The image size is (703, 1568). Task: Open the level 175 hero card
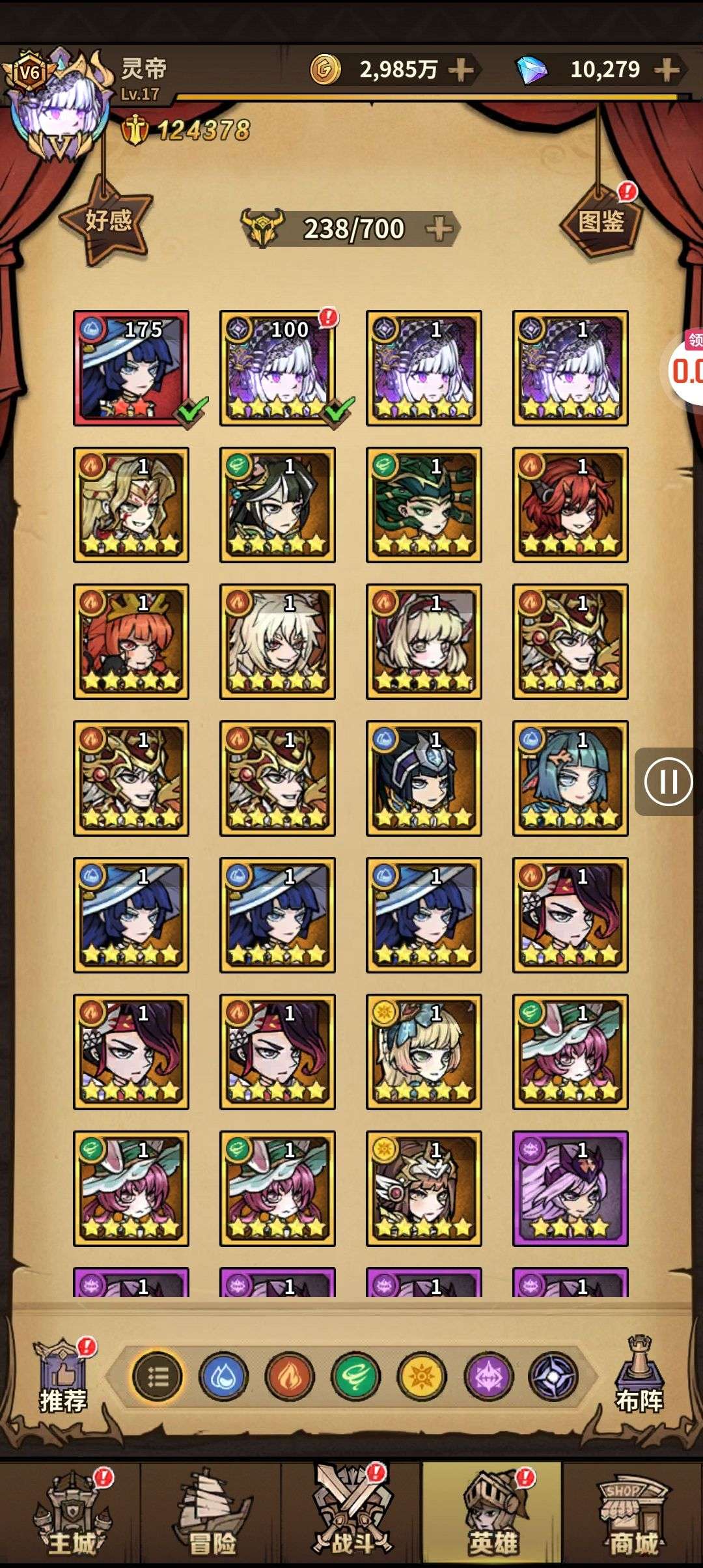pyautogui.click(x=131, y=368)
